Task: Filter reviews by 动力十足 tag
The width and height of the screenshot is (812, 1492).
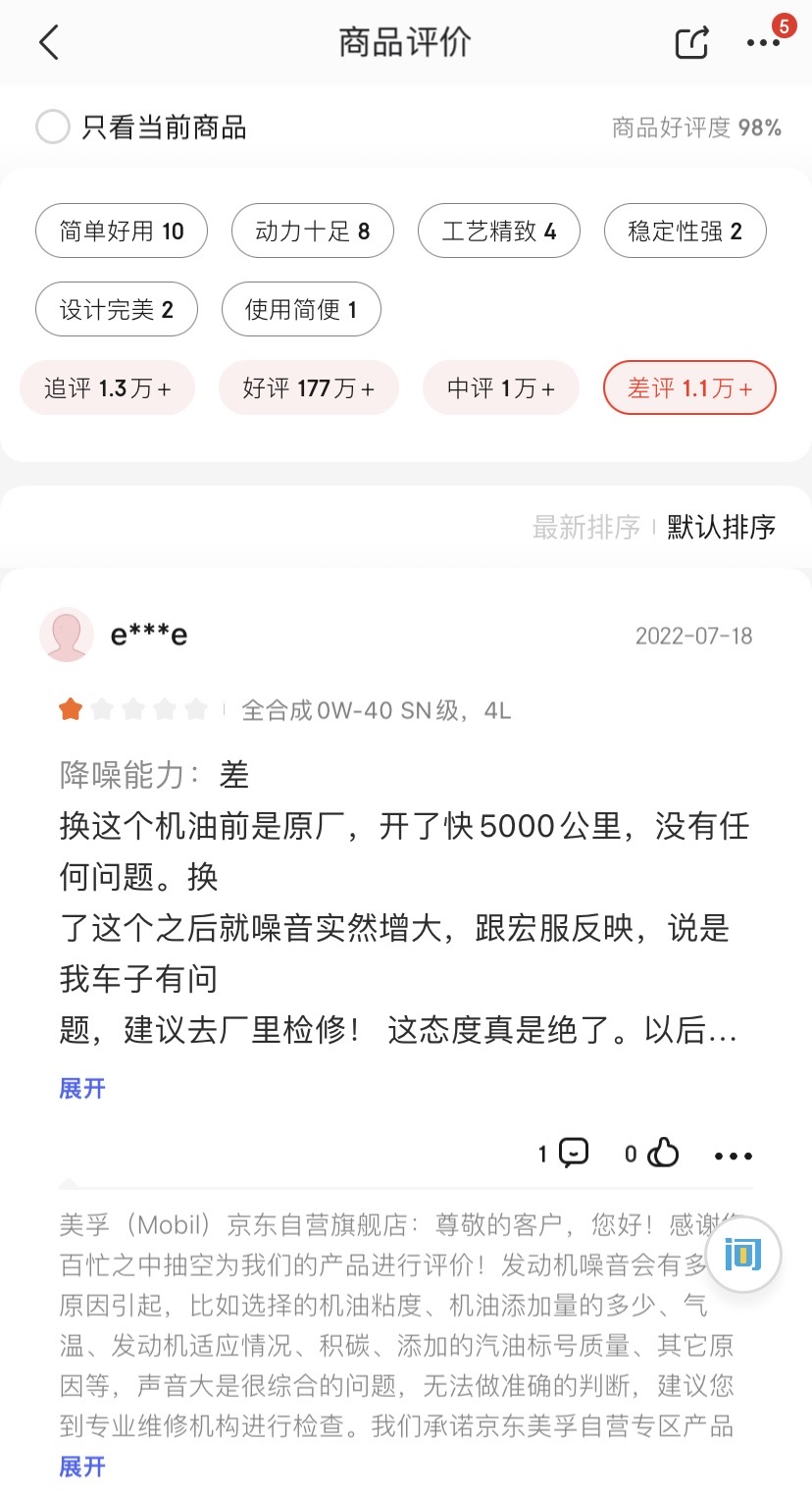Action: [313, 232]
